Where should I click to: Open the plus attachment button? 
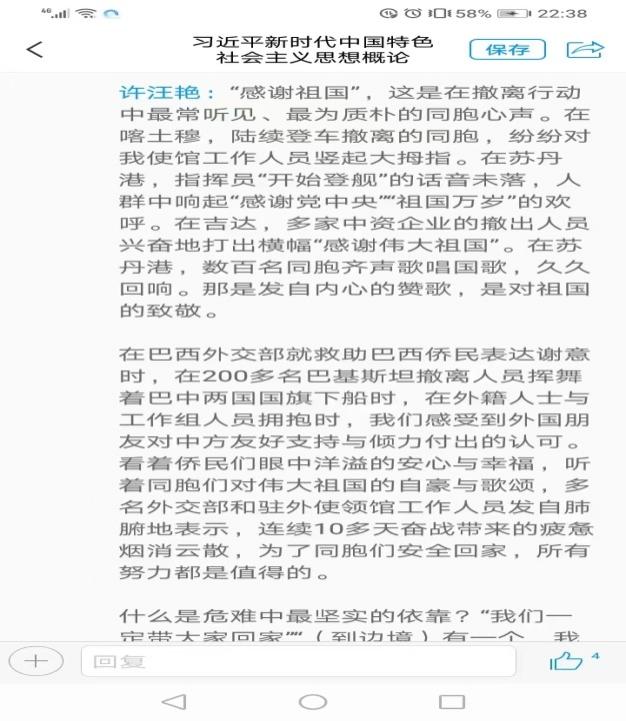36,661
